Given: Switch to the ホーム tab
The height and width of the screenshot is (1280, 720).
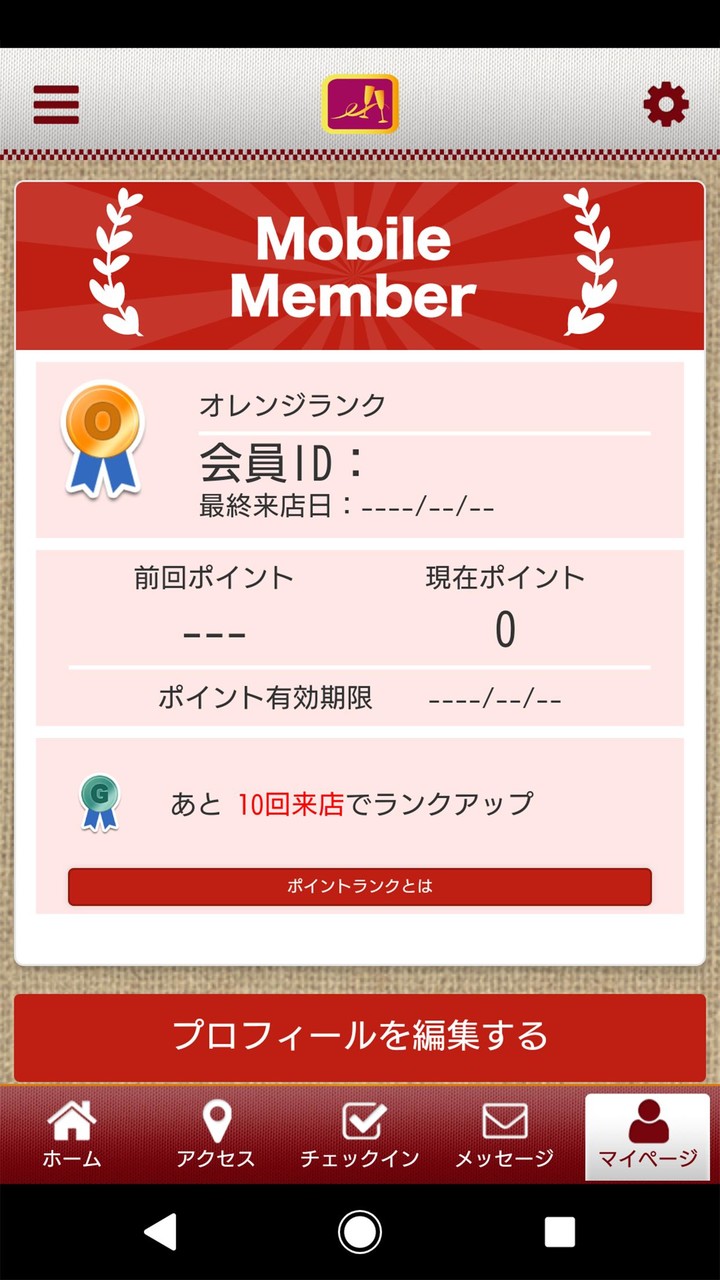Looking at the screenshot, I should [72, 1136].
